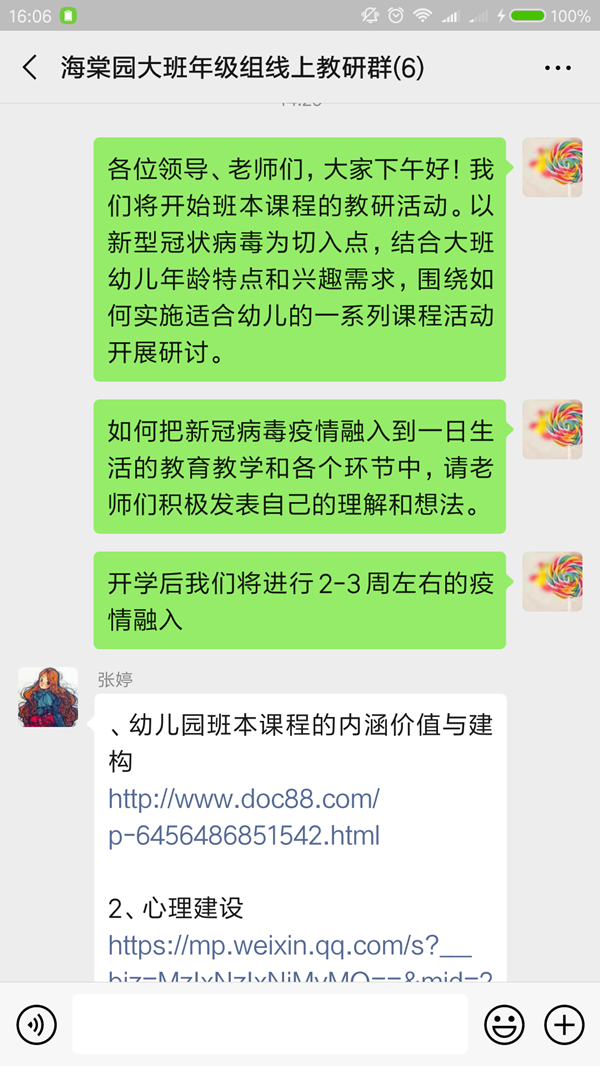Open the emoji picker
600x1066 pixels.
[504, 1025]
